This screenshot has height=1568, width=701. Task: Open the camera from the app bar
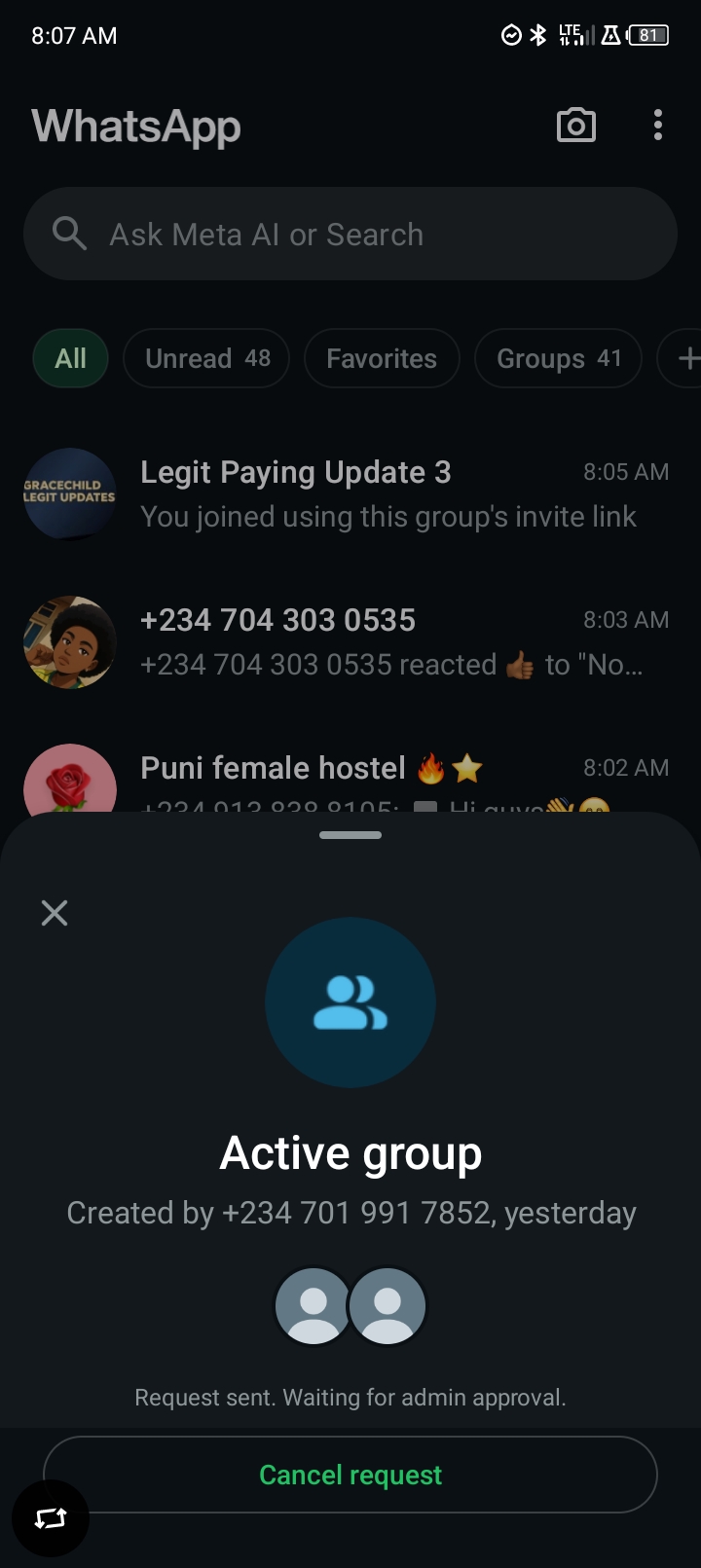pos(575,126)
